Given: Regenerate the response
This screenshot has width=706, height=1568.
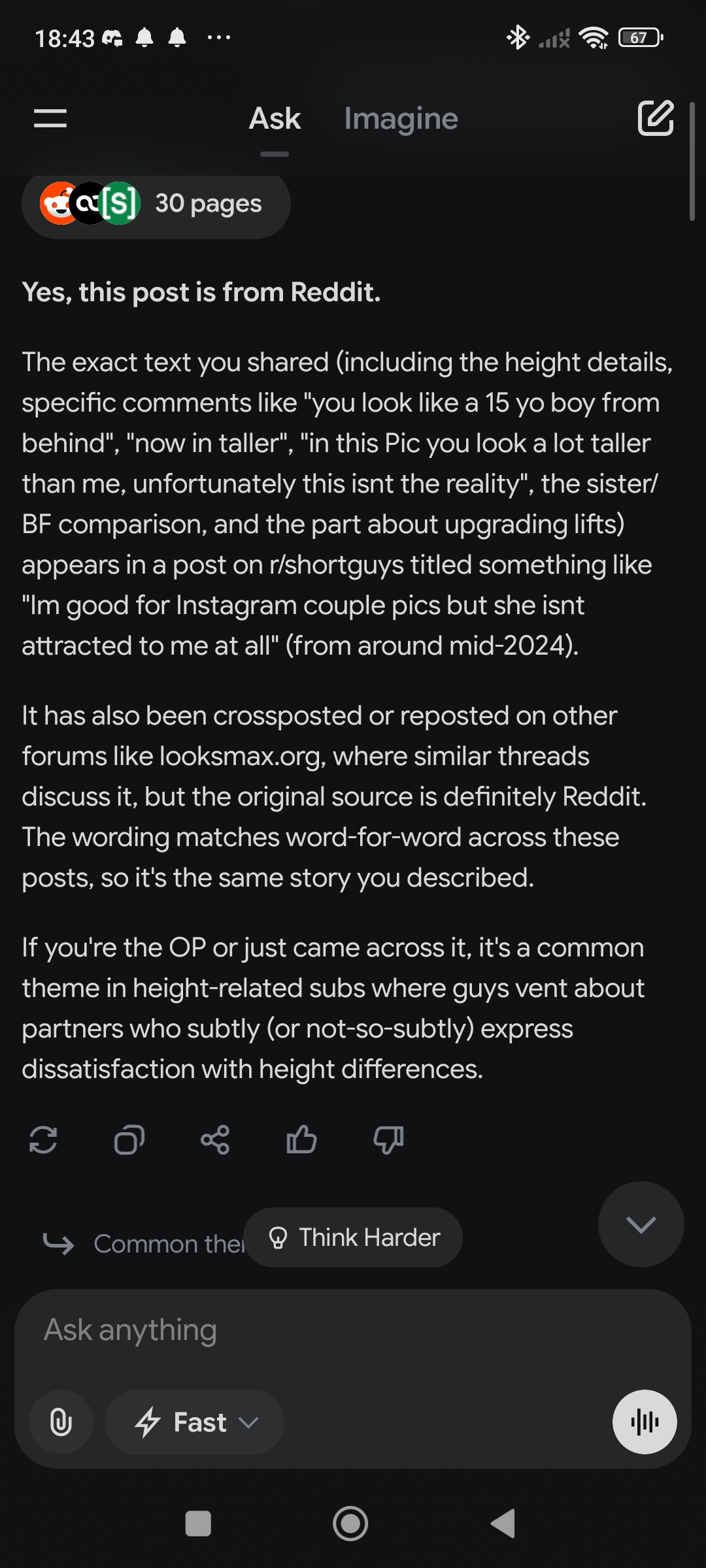Looking at the screenshot, I should pyautogui.click(x=43, y=1140).
